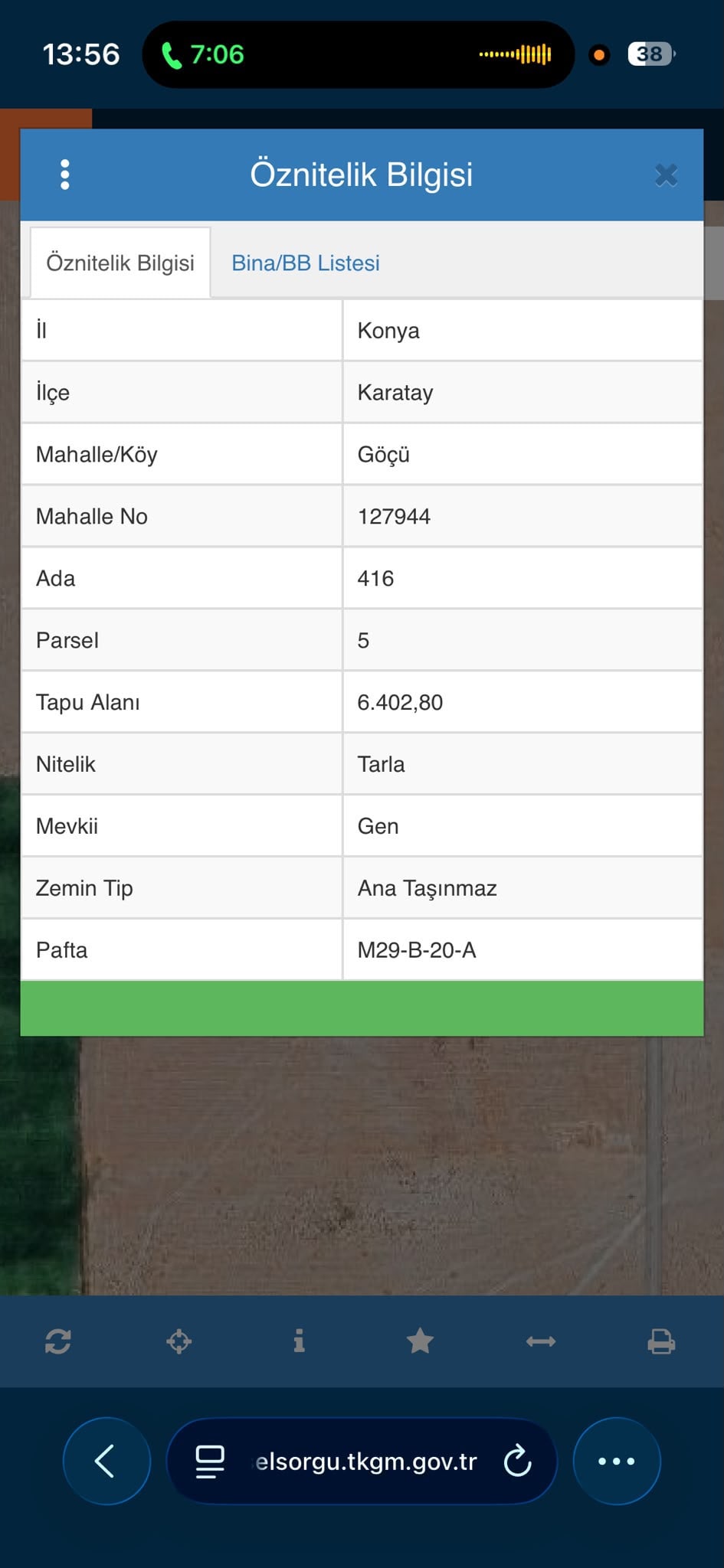Go back in the browser
This screenshot has width=724, height=1568.
tap(106, 1461)
